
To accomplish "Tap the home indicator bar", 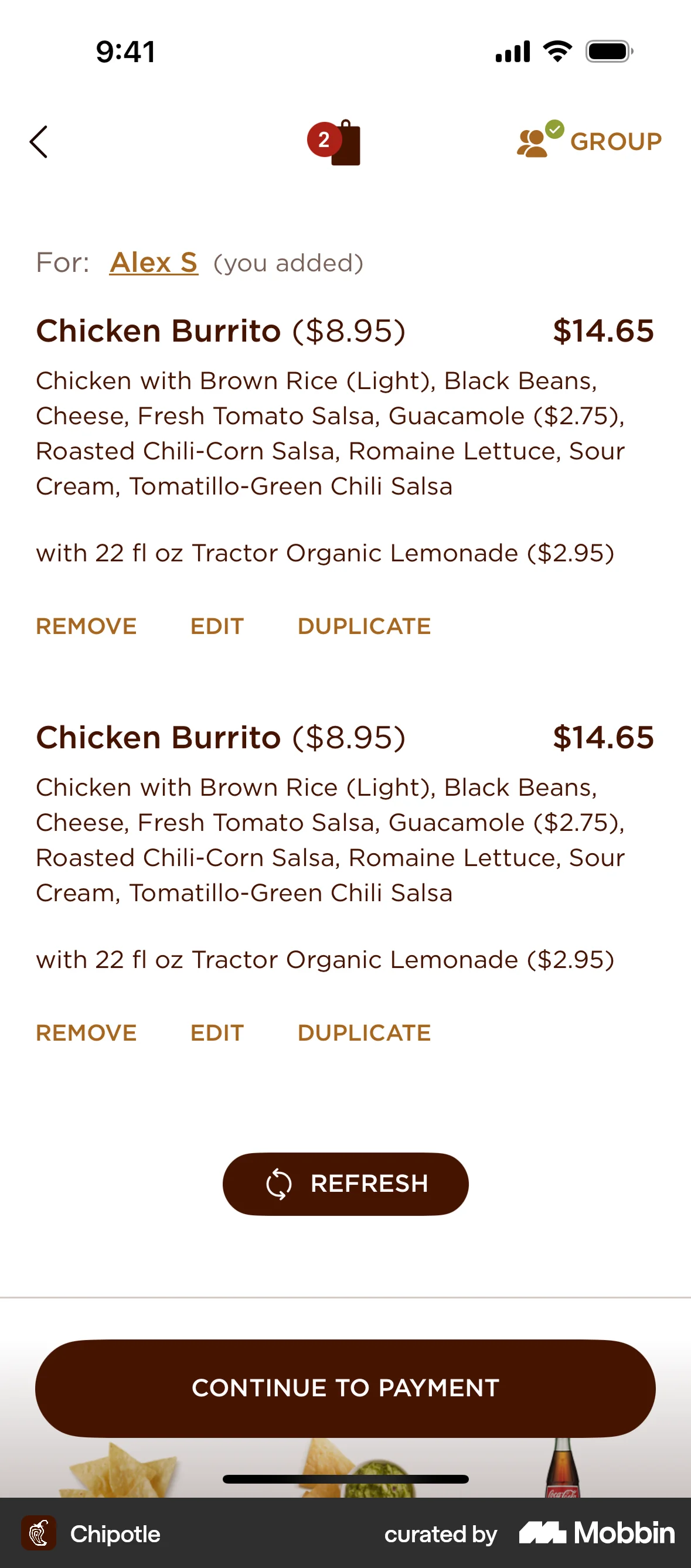I will coord(345,1478).
